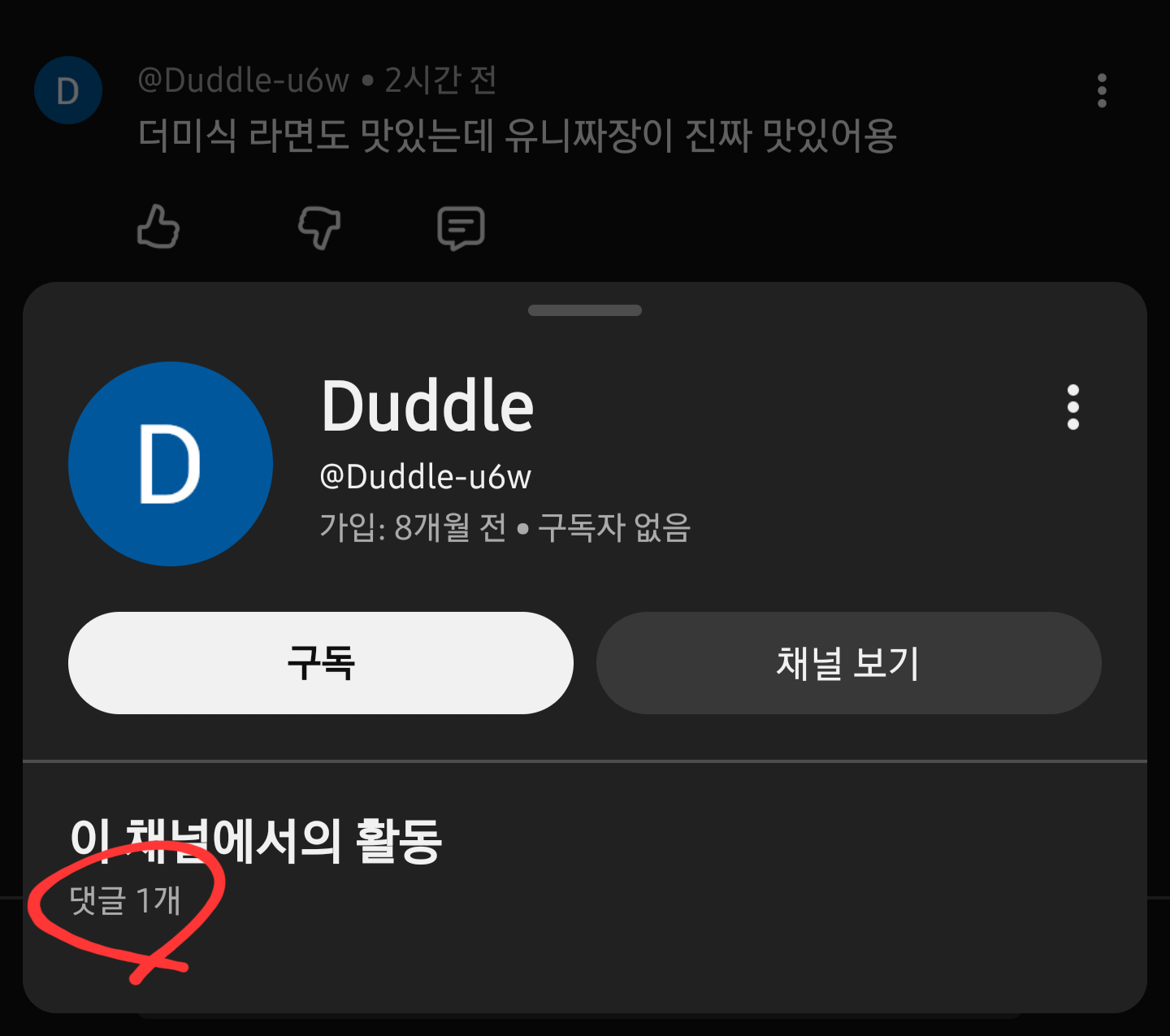Open the 댓글 1개 activity entry
The height and width of the screenshot is (1036, 1170).
pyautogui.click(x=125, y=900)
